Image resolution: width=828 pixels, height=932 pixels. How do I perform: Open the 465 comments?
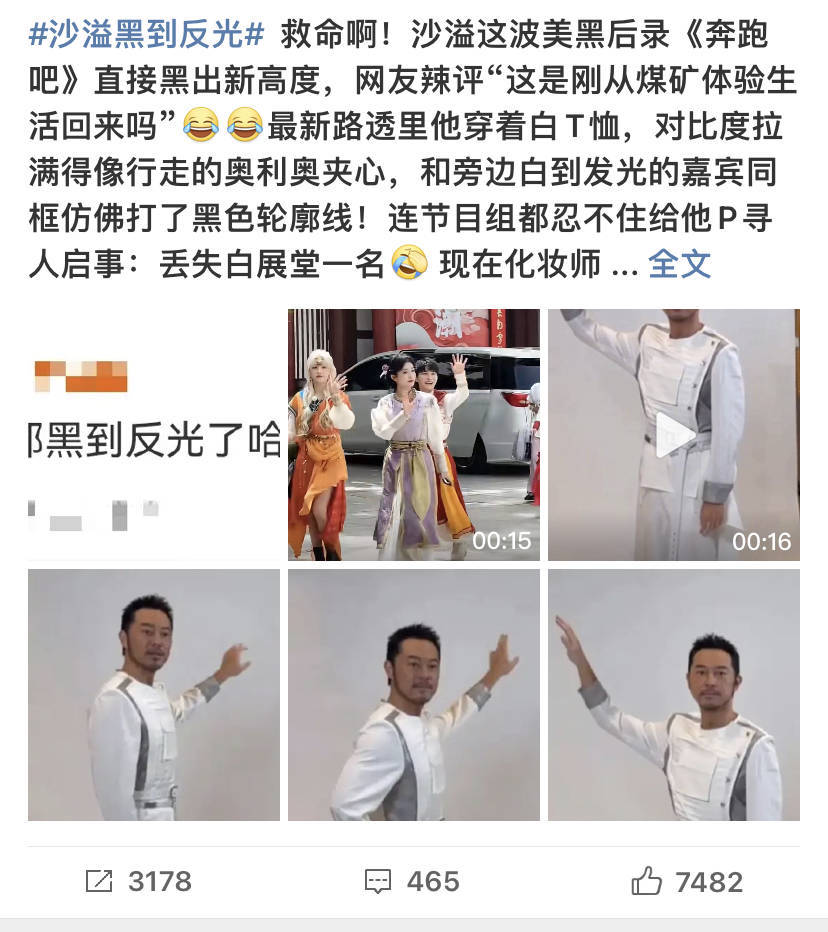click(x=412, y=881)
